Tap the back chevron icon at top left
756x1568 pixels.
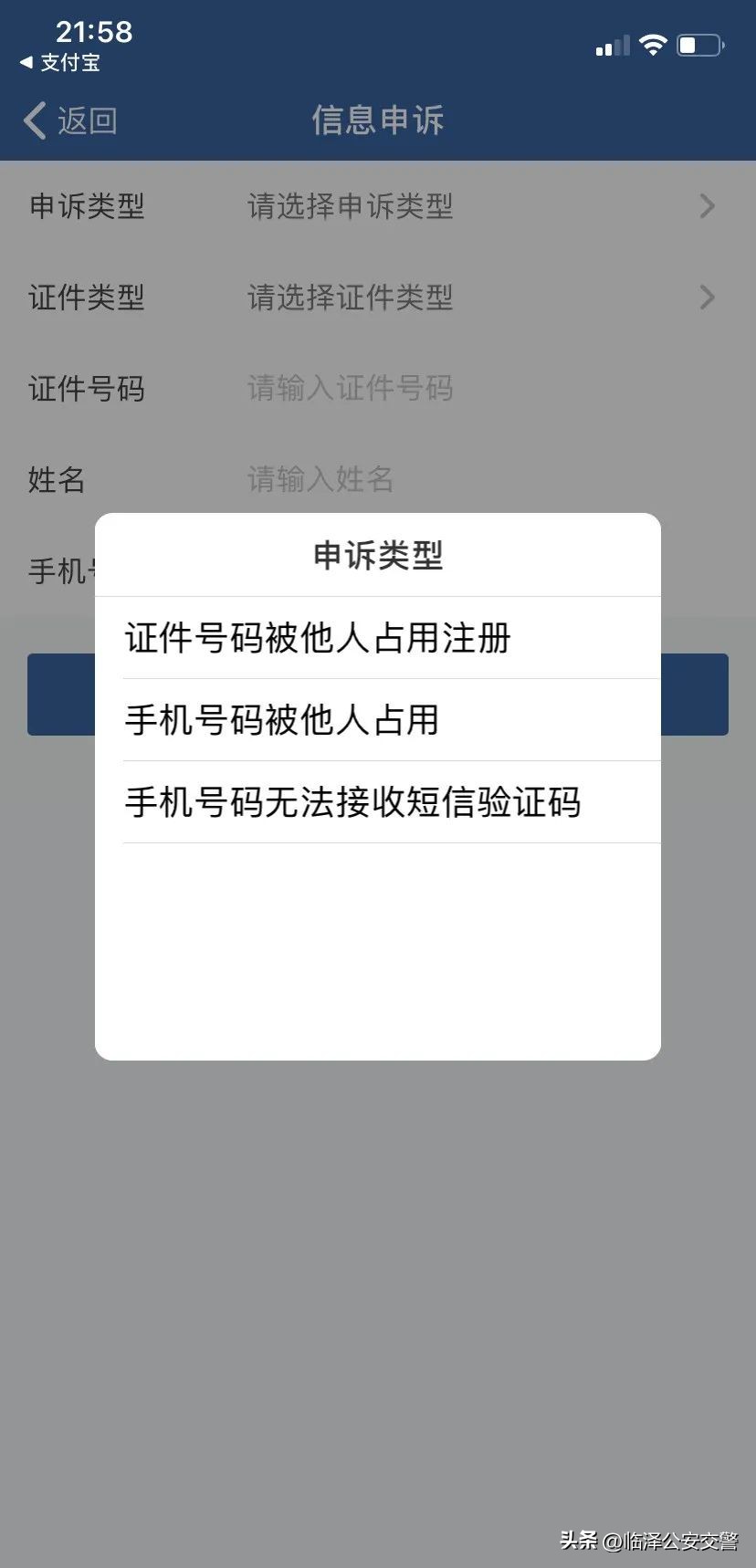pyautogui.click(x=34, y=120)
